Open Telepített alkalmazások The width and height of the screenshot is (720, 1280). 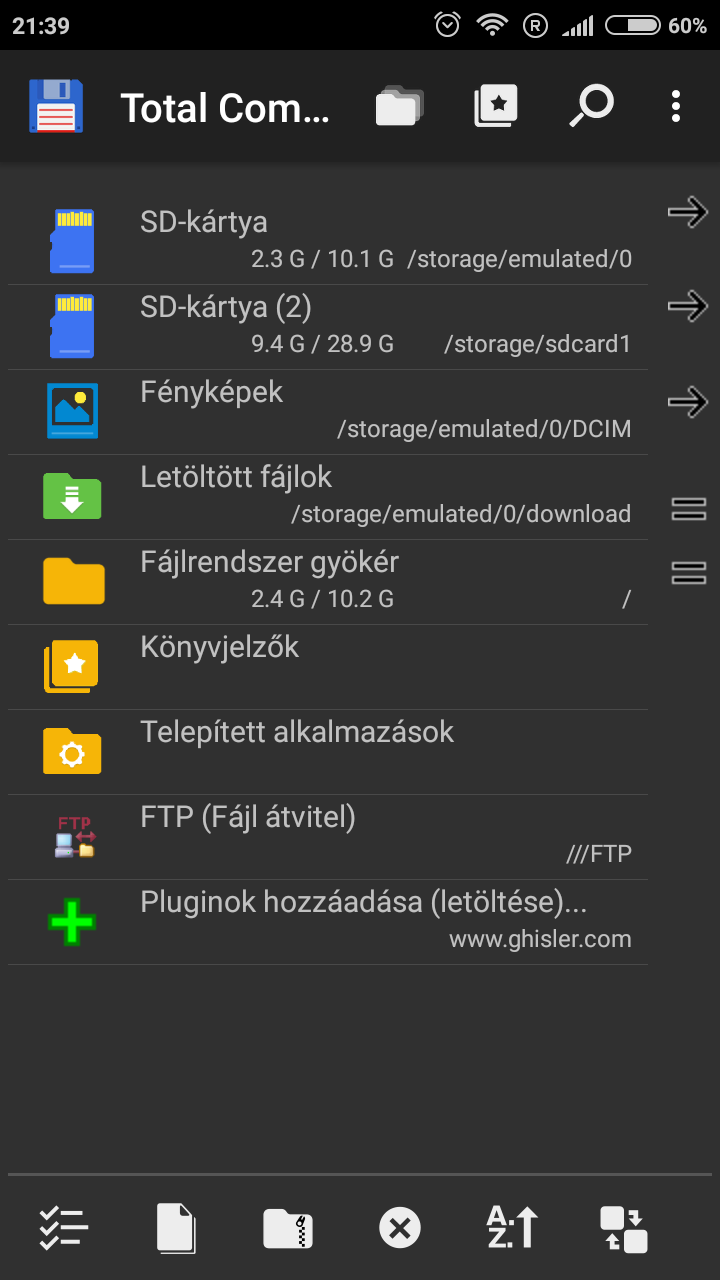[x=328, y=752]
